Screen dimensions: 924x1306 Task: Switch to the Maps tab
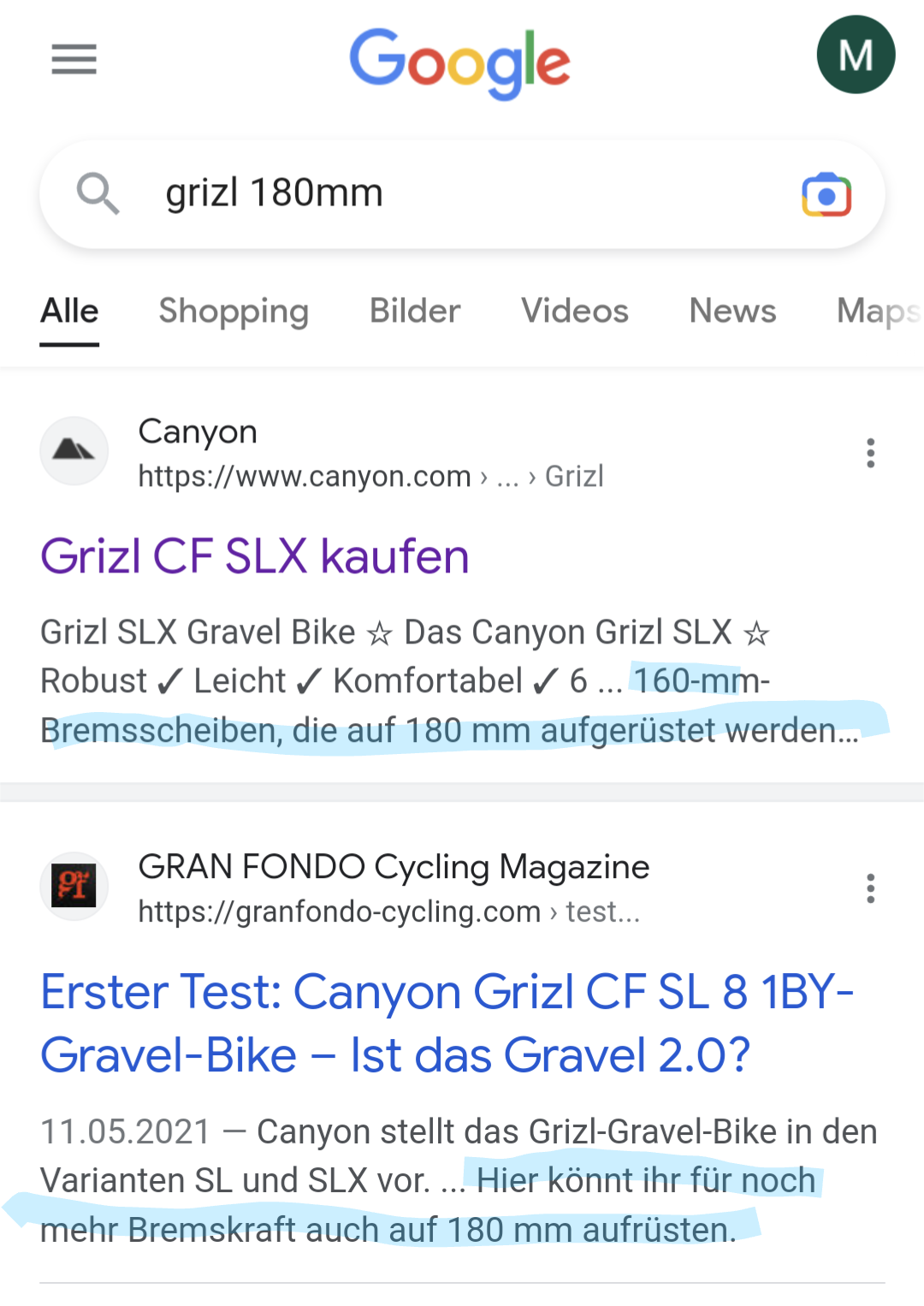[877, 311]
